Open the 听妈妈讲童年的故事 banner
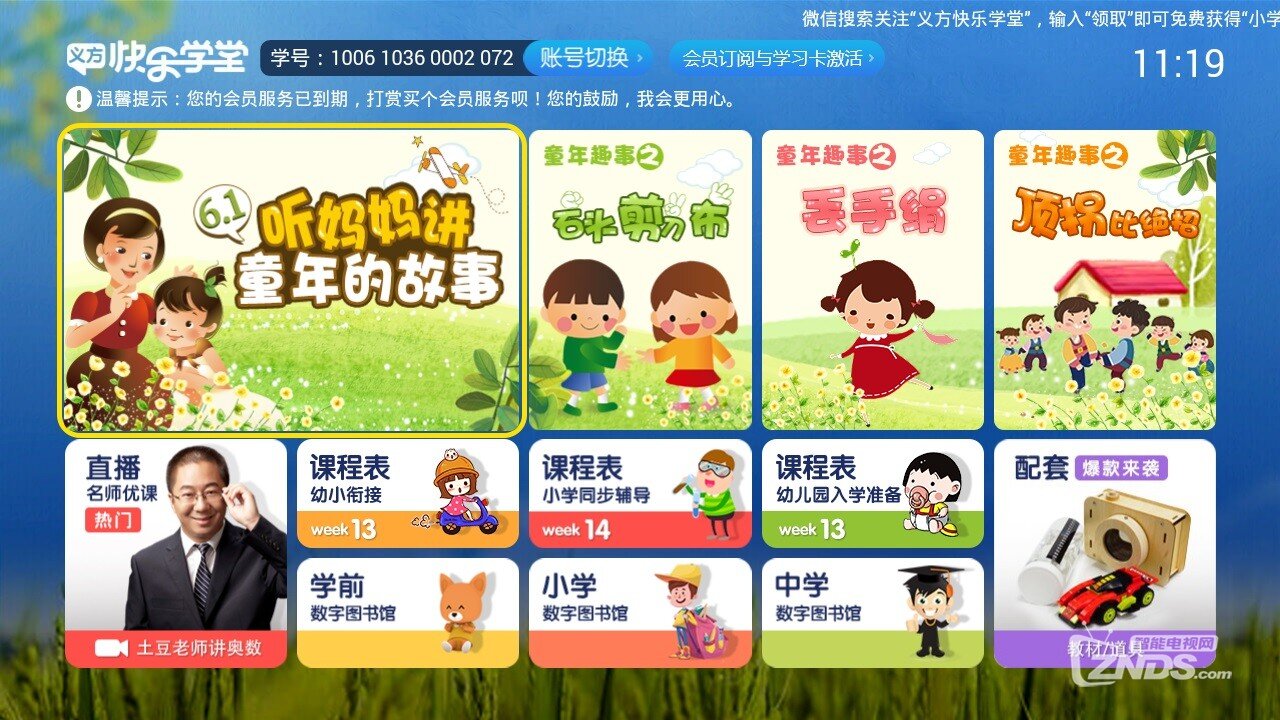This screenshot has width=1280, height=720. point(291,281)
